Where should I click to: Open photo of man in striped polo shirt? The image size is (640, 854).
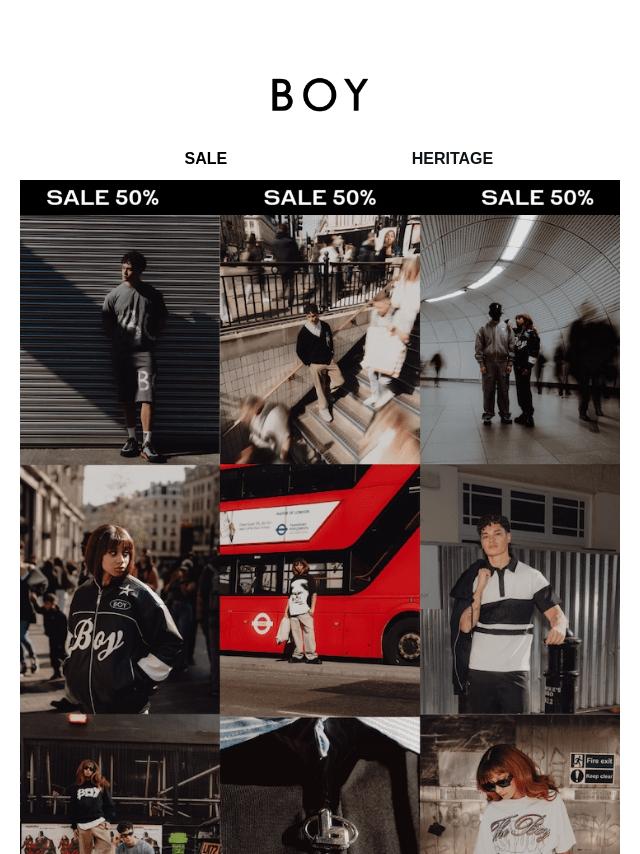pyautogui.click(x=520, y=589)
